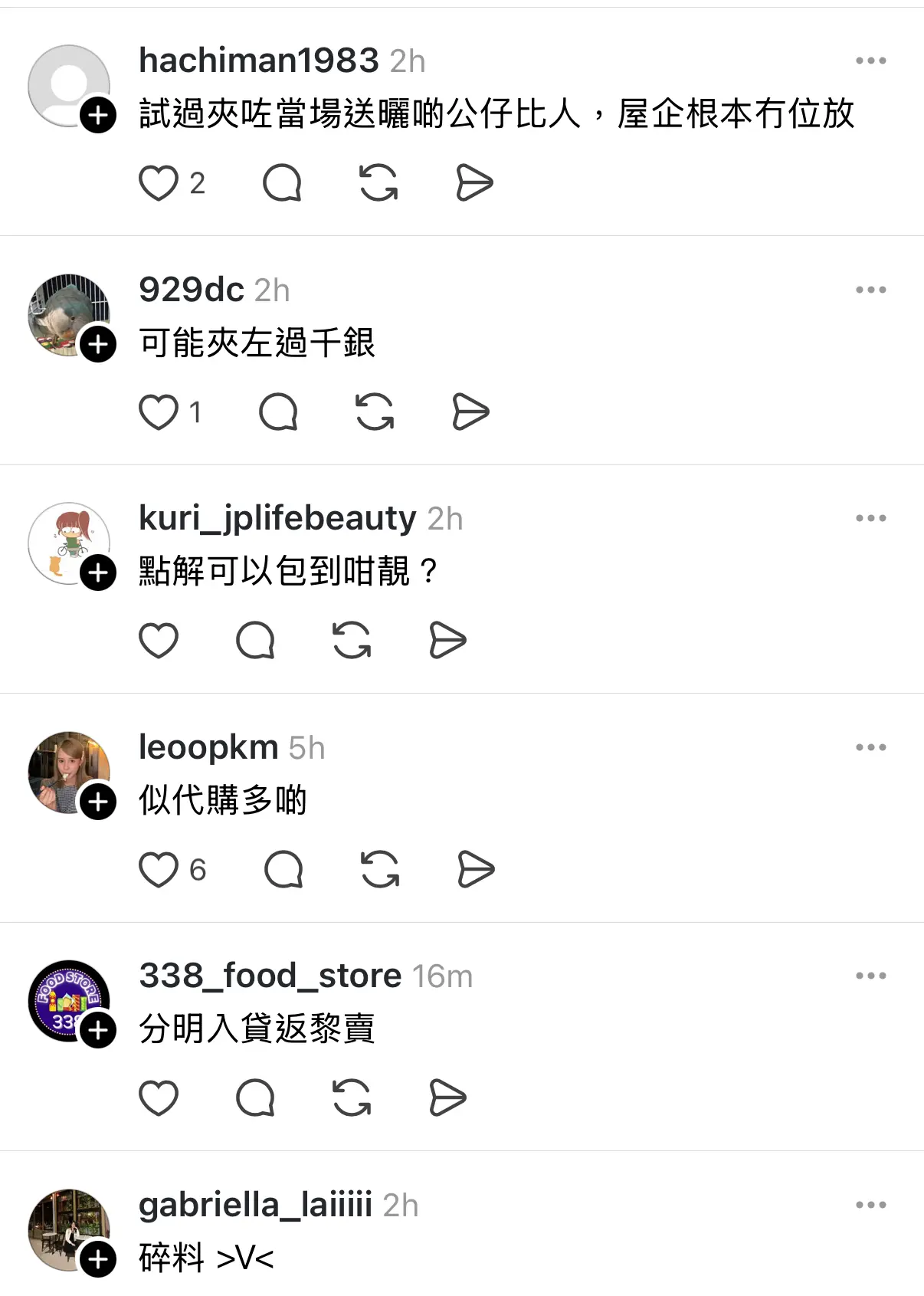Share 929dc's comment
Screen dimensions: 924x1296
coord(470,412)
